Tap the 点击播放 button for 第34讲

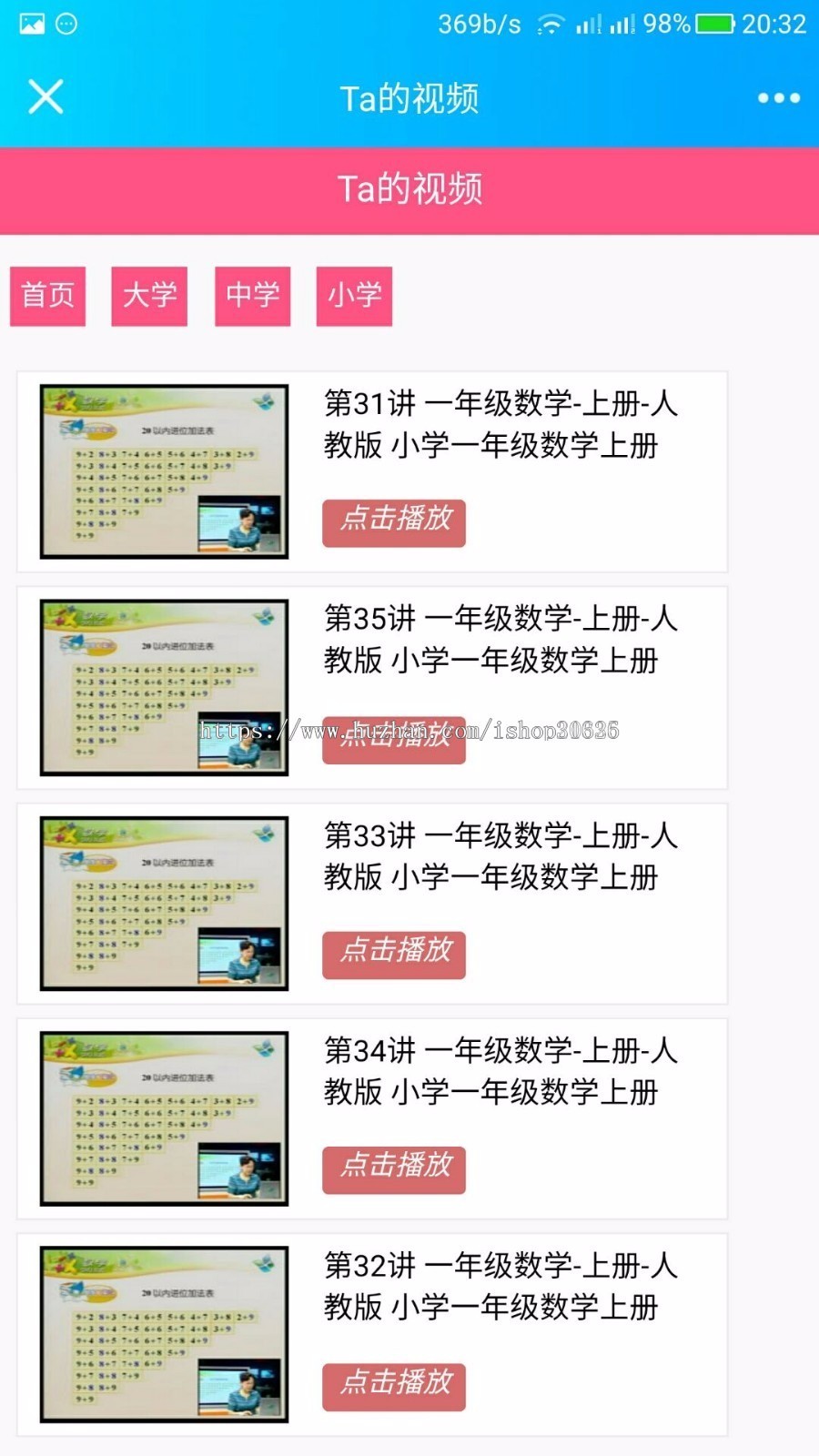[x=393, y=1169]
